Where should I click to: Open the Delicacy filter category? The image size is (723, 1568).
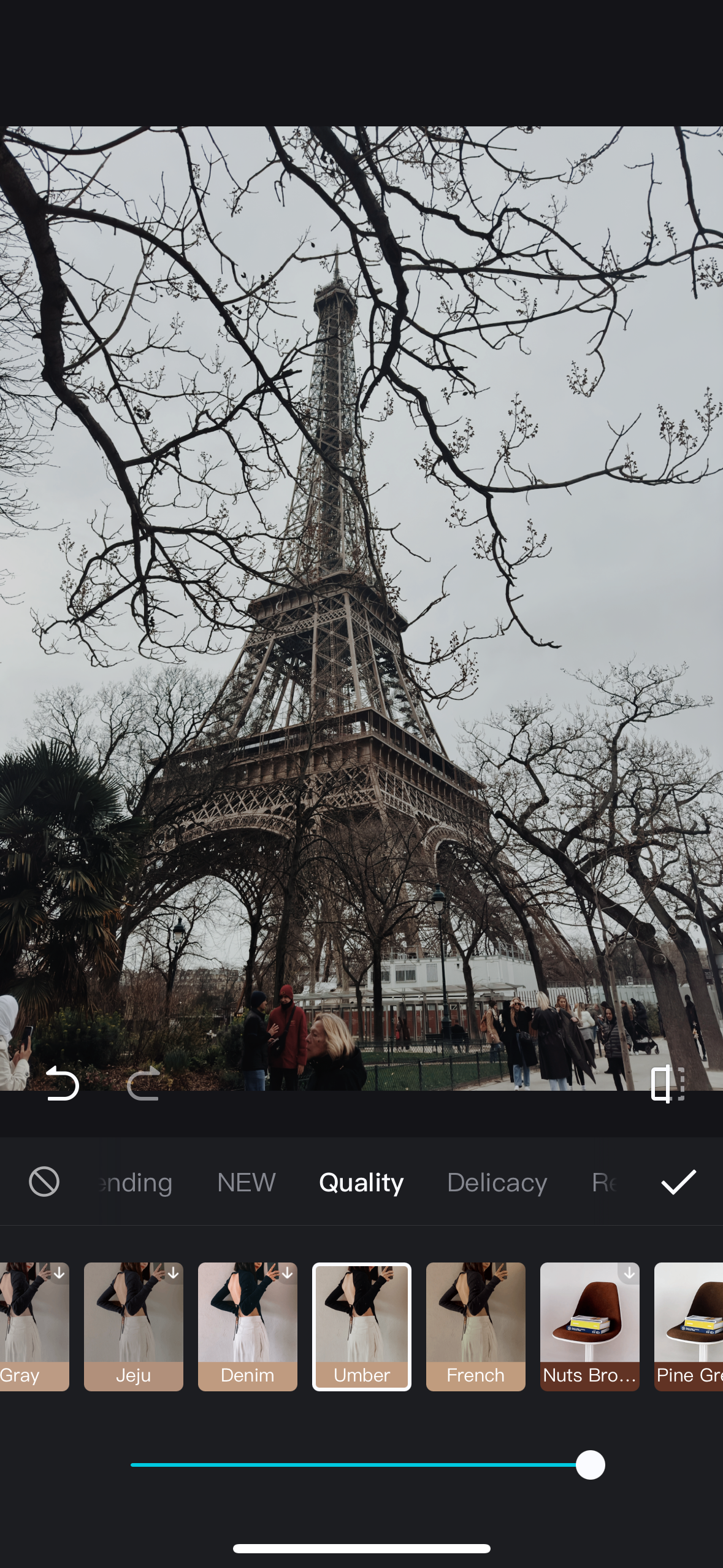pyautogui.click(x=497, y=1182)
